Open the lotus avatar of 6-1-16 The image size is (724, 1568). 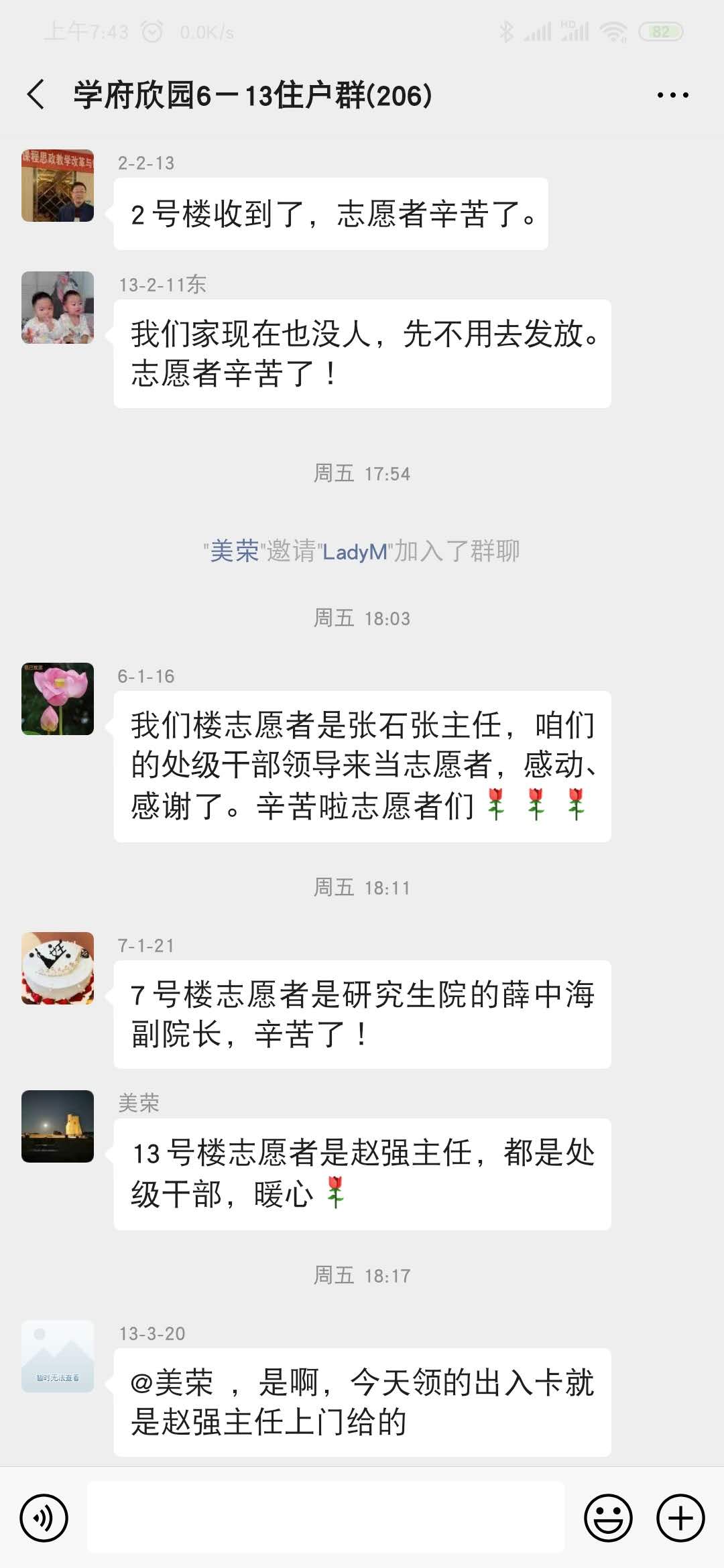(58, 699)
